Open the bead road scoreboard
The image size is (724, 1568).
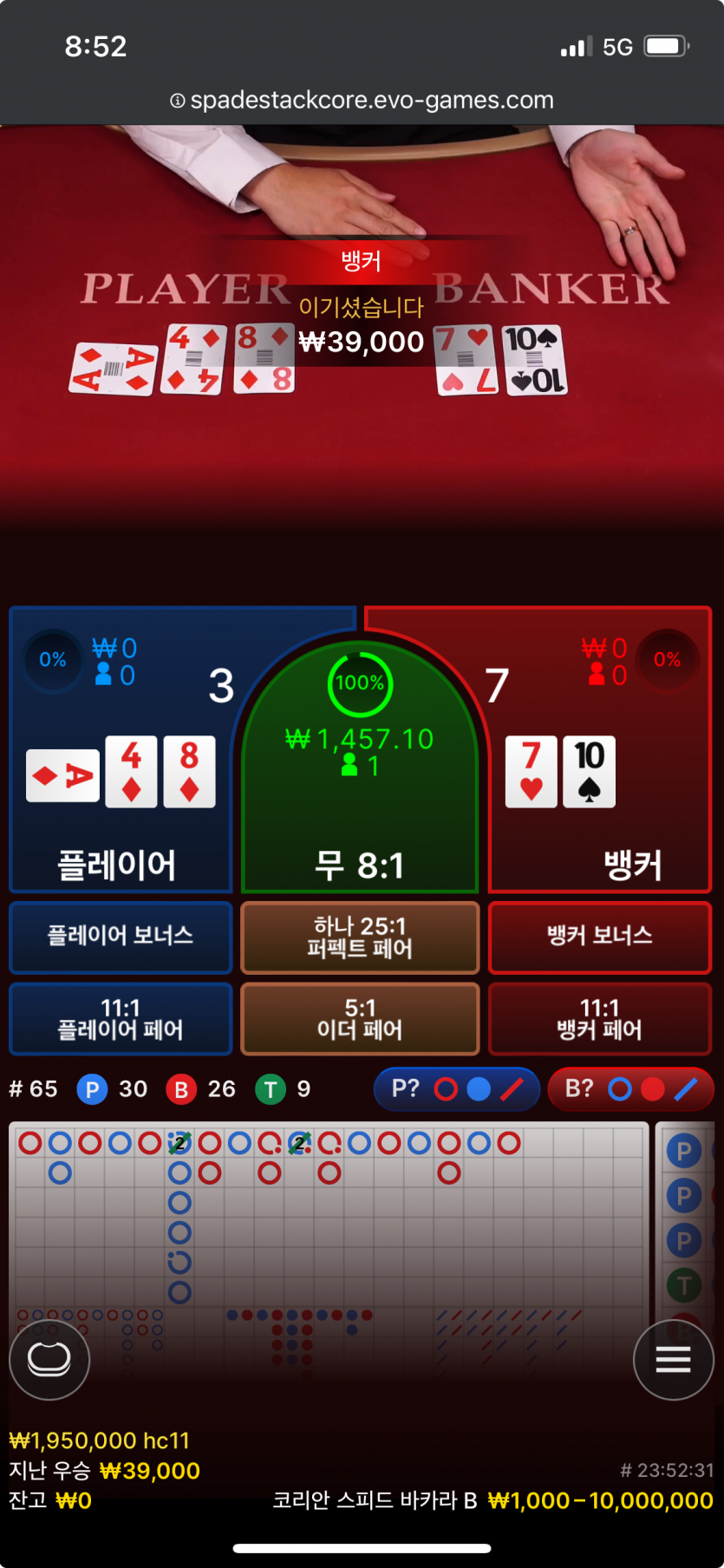click(x=329, y=1214)
